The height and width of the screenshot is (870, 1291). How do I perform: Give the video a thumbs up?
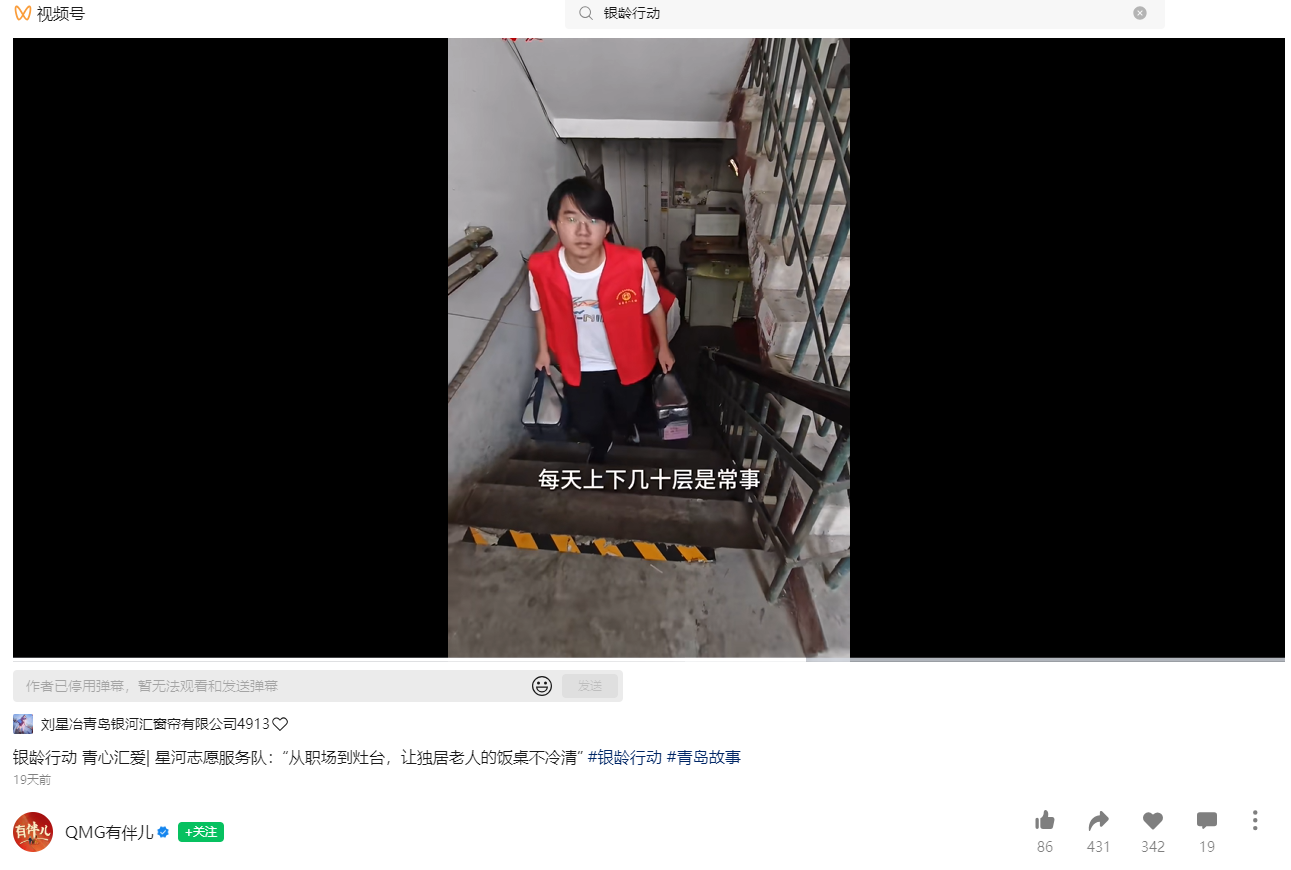tap(1045, 821)
